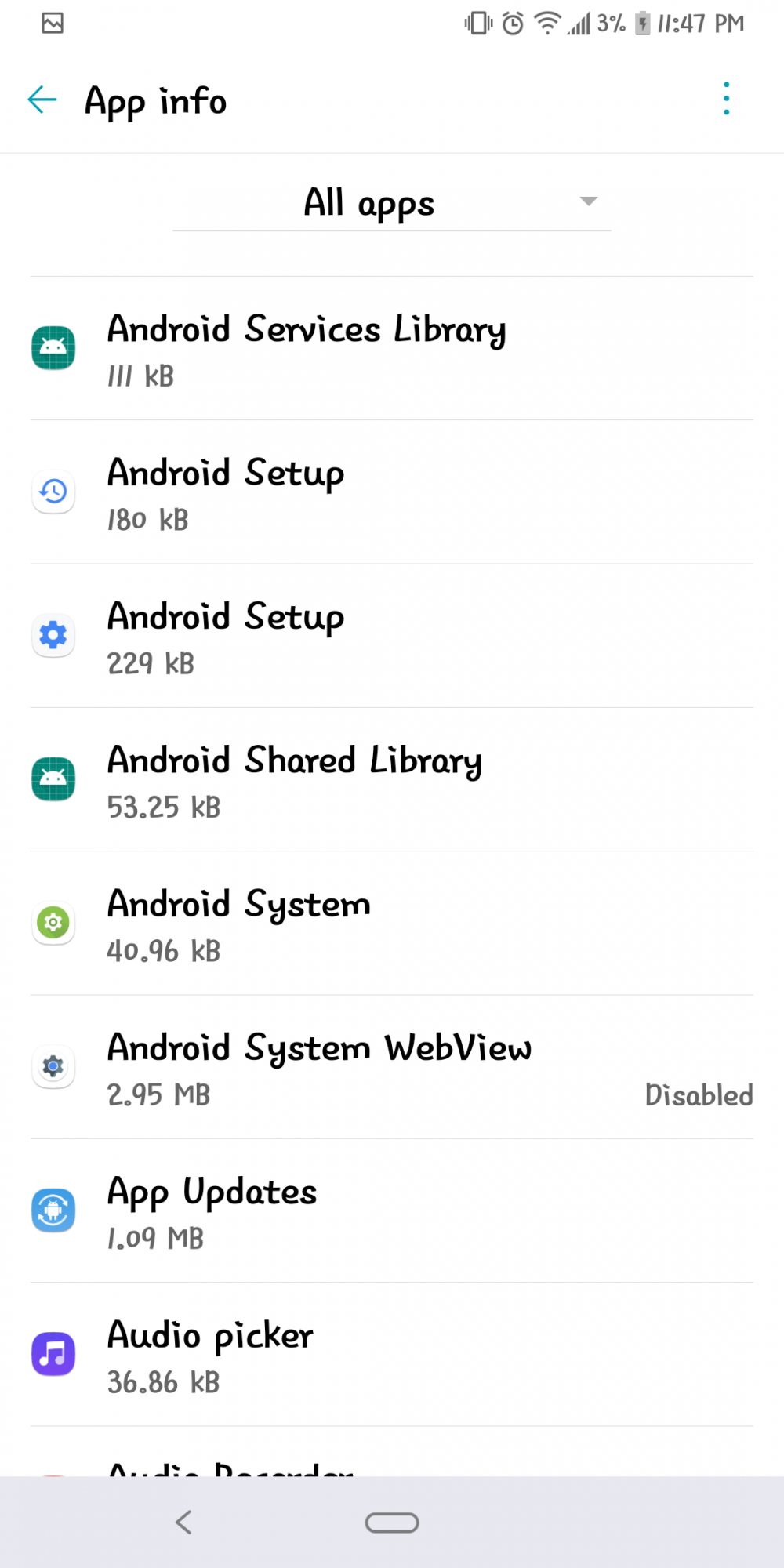Select Audio picker entry

click(392, 1355)
